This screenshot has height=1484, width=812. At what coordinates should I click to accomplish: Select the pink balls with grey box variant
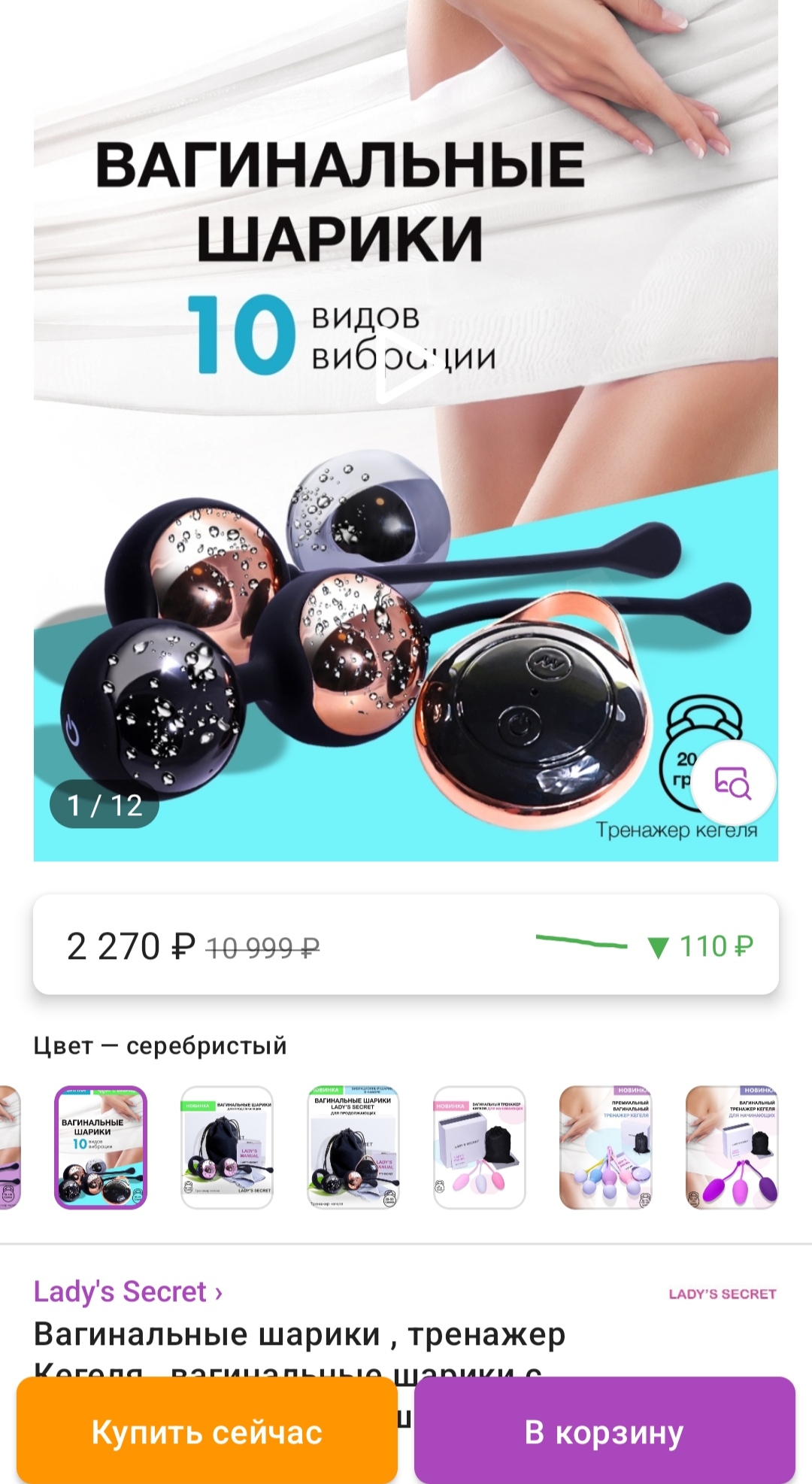(479, 1148)
